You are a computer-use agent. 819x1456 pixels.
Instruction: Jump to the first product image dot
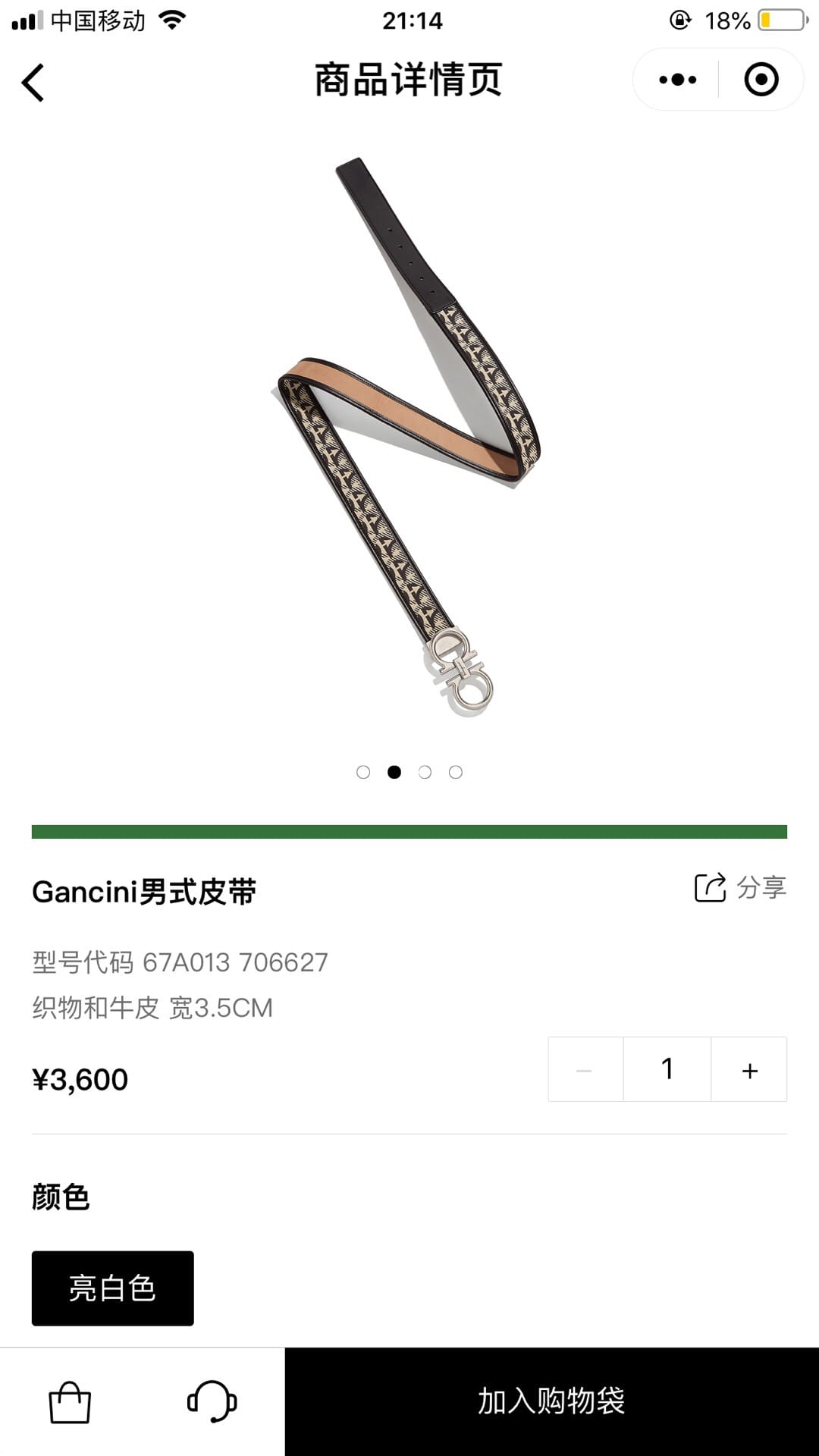[363, 772]
